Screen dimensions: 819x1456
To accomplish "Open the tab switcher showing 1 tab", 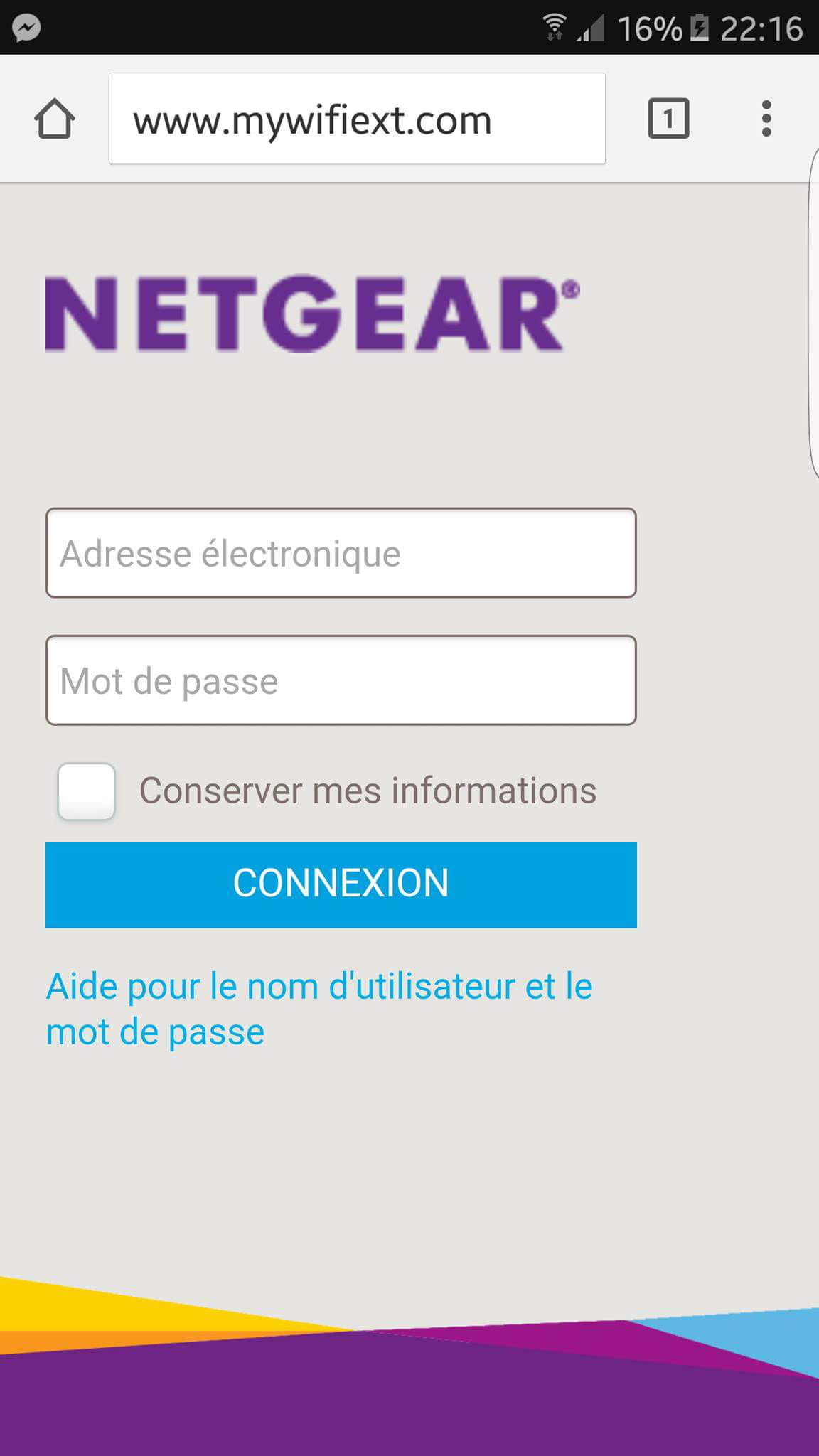I will coord(668,118).
